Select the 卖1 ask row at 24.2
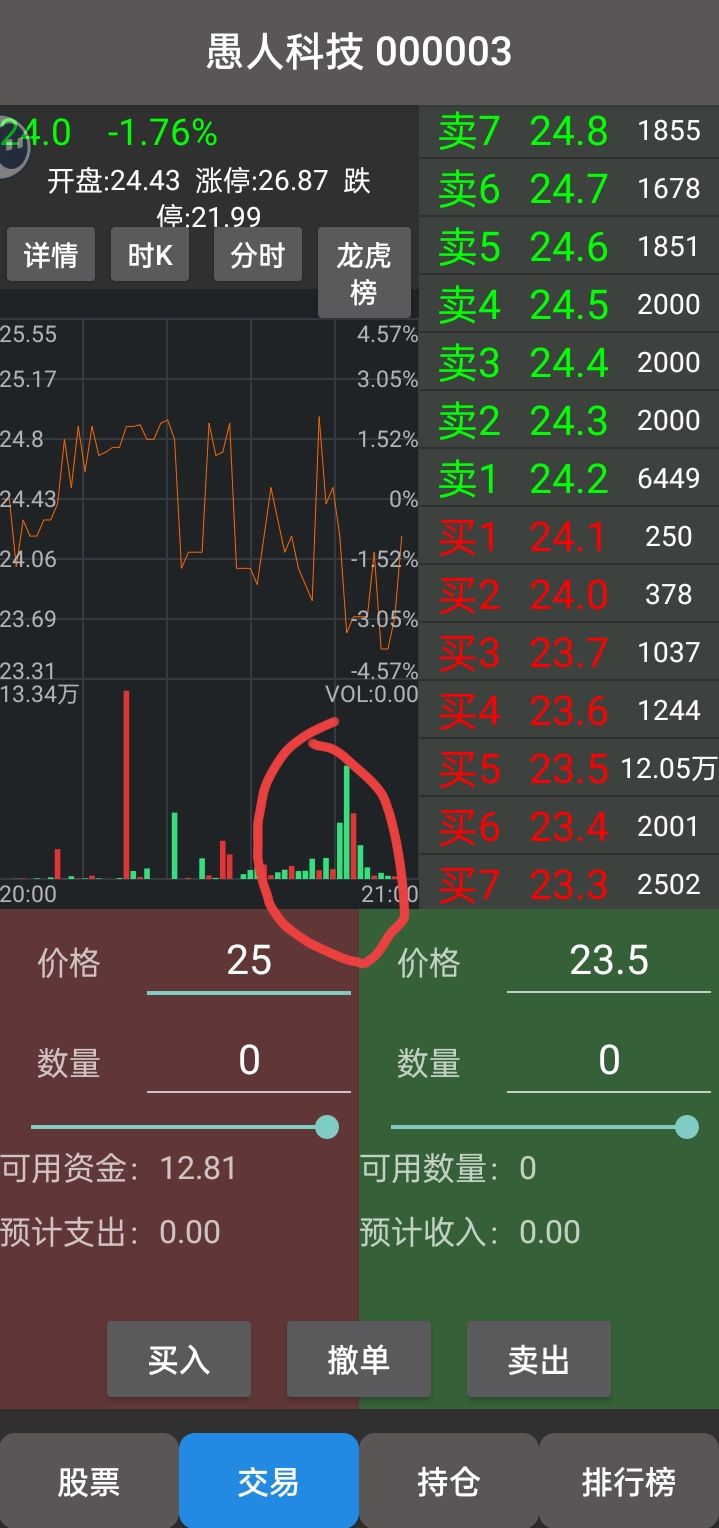The height and width of the screenshot is (1528, 719). (569, 478)
